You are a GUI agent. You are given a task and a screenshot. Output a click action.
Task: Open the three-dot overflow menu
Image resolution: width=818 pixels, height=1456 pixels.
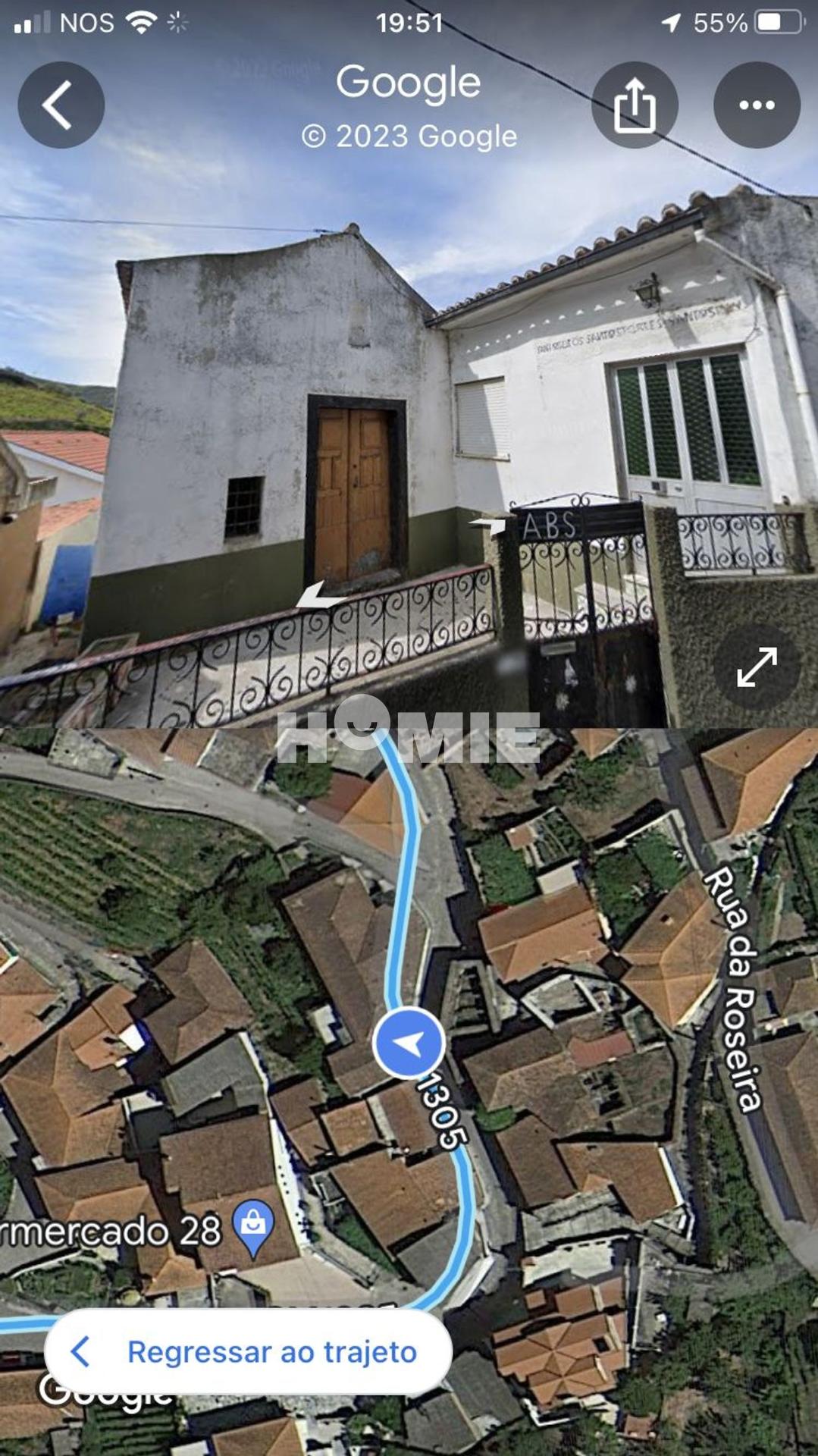pyautogui.click(x=756, y=105)
